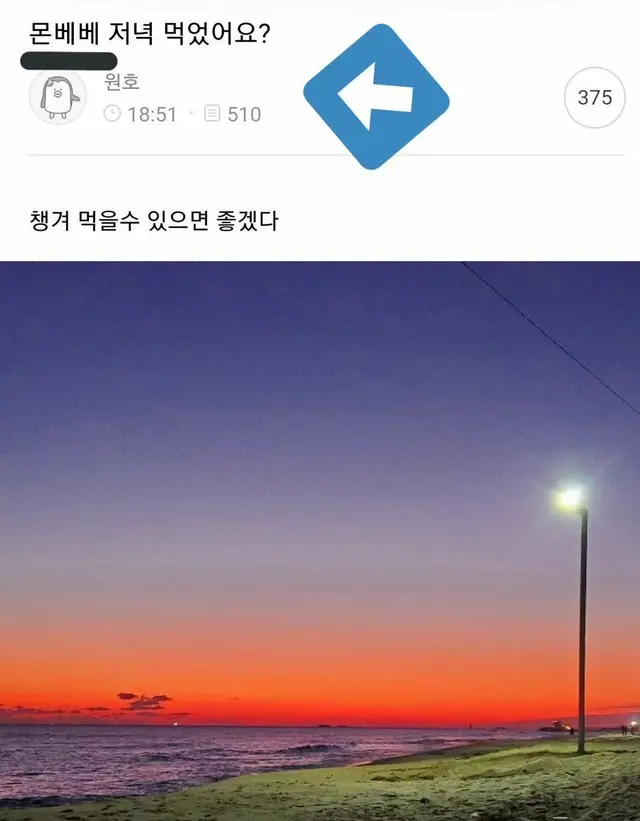Viewport: 640px width, 821px height.
Task: View the sunset beach photo full screen
Action: [x=320, y=540]
